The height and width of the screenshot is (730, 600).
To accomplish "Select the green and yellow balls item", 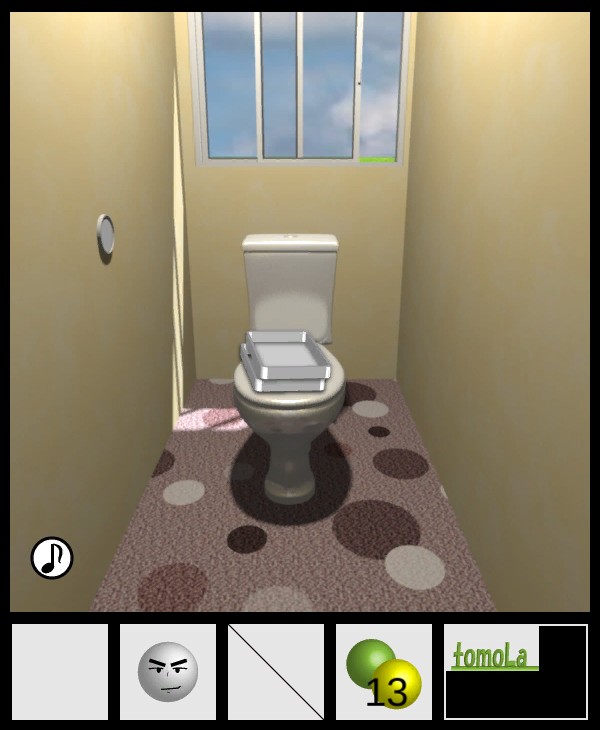I will pos(384,672).
